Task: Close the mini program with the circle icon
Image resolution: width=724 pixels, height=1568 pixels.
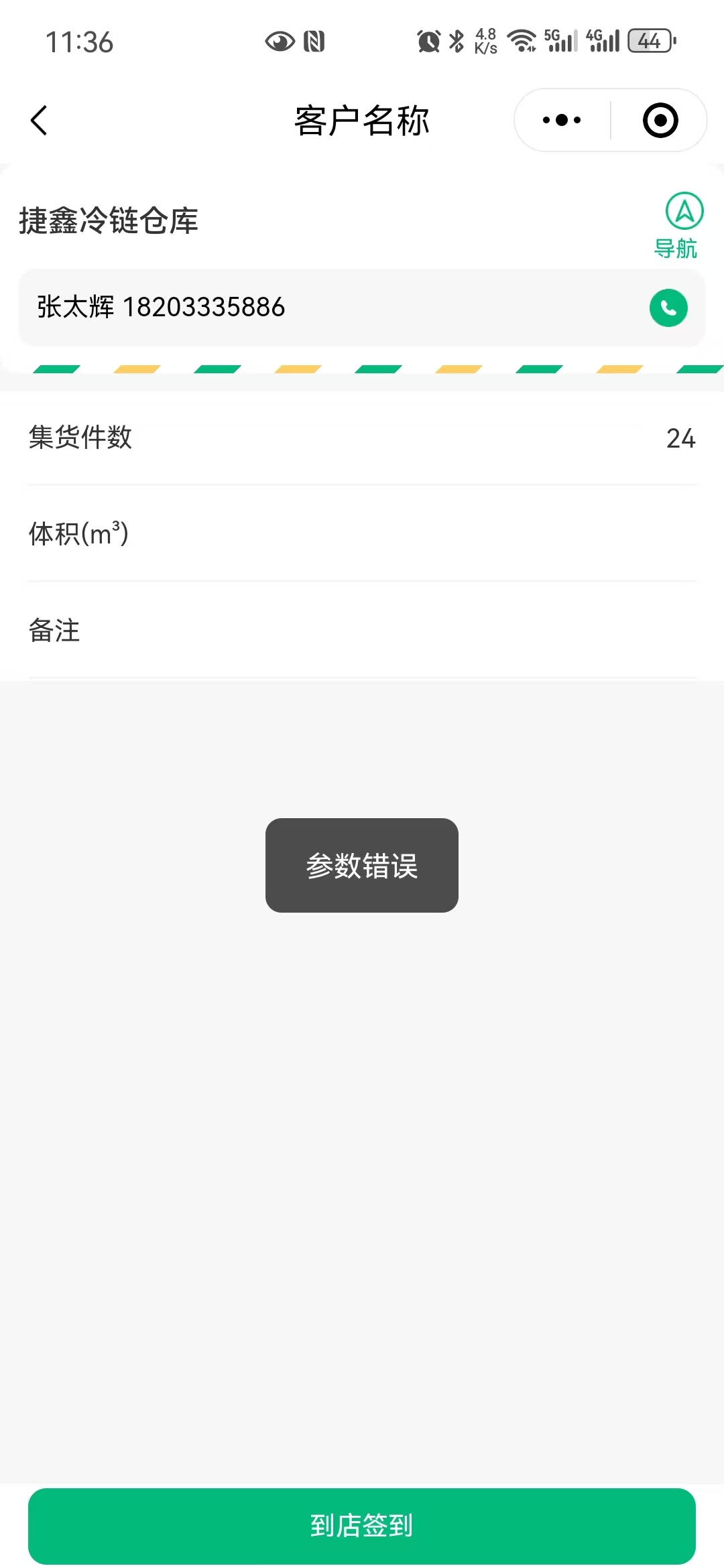Action: (x=660, y=121)
